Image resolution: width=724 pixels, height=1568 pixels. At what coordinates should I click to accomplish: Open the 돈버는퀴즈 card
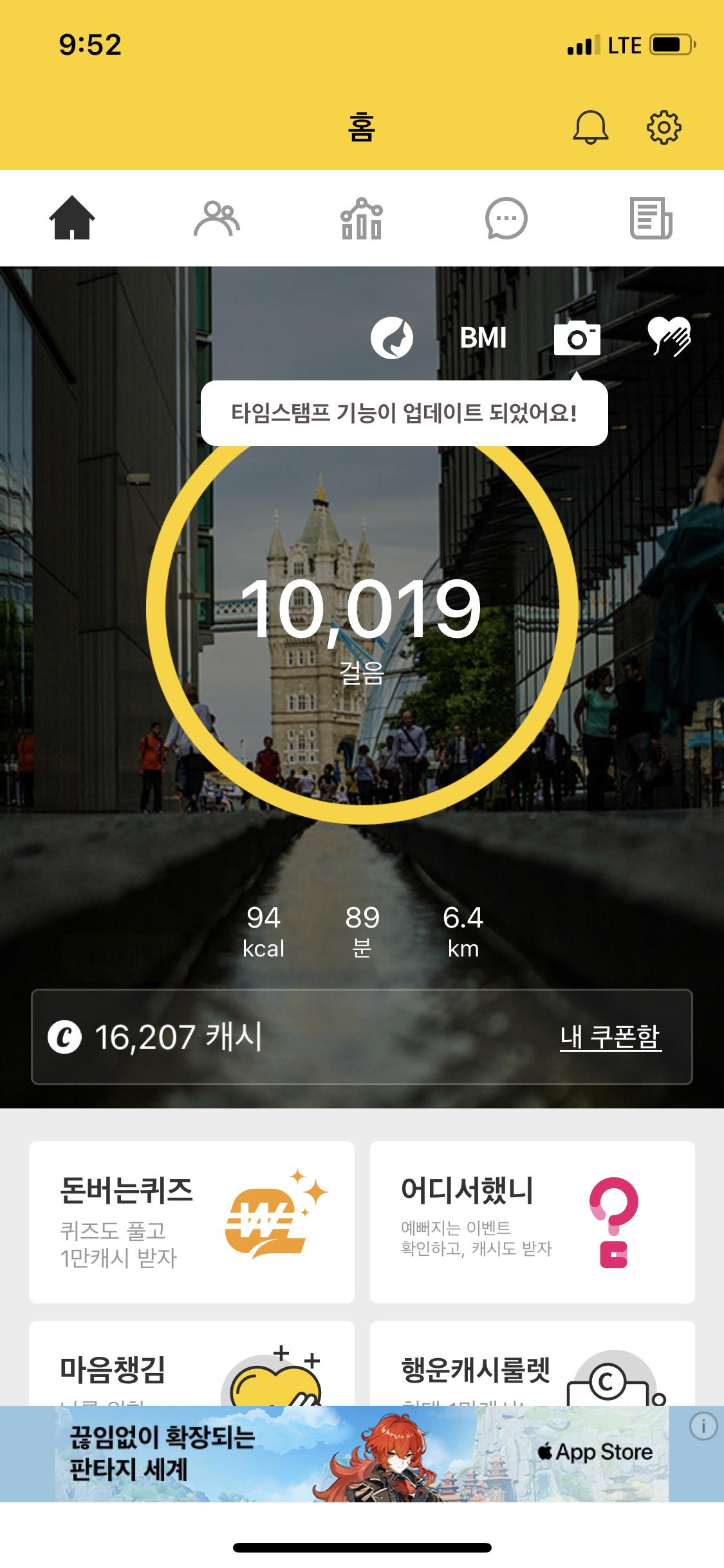[x=191, y=1222]
